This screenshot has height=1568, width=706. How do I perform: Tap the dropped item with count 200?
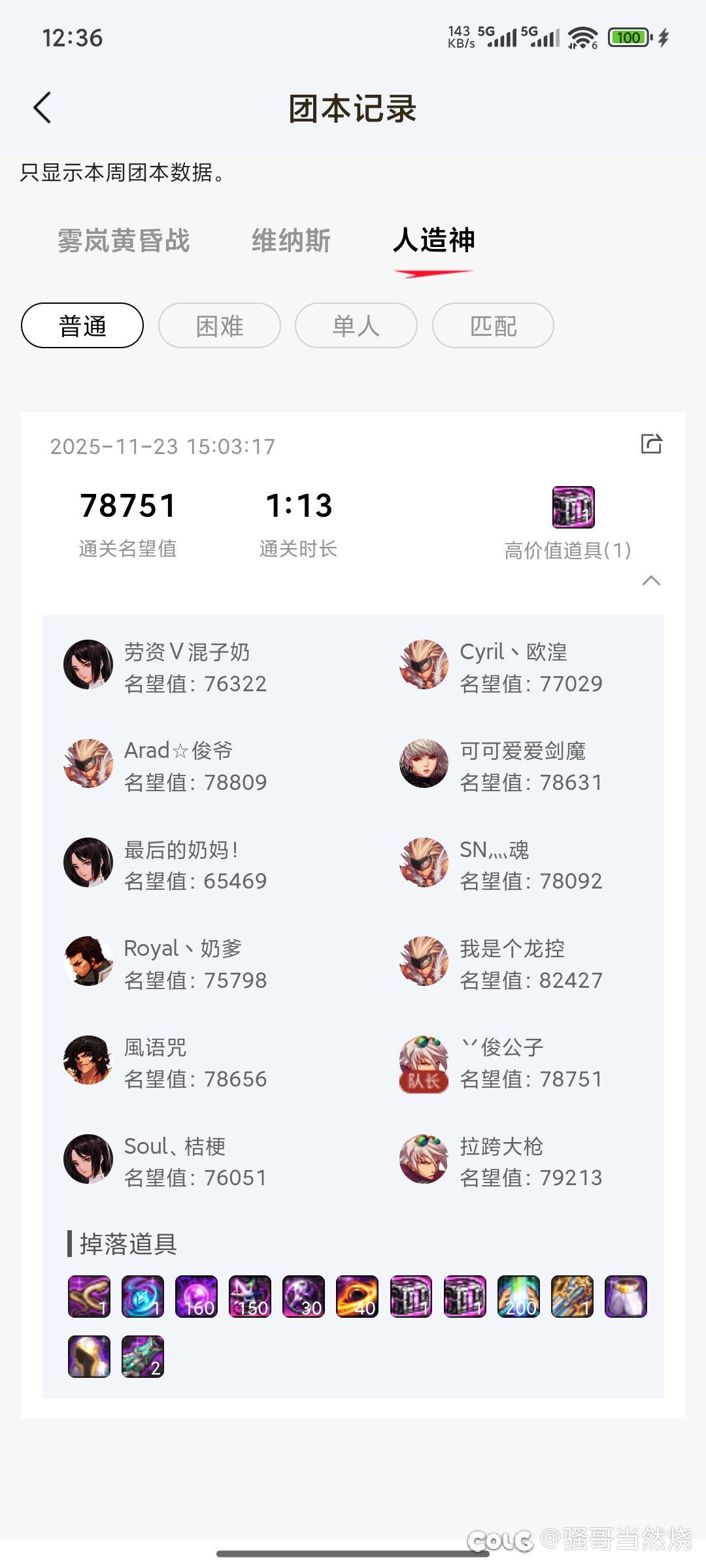pyautogui.click(x=518, y=1296)
